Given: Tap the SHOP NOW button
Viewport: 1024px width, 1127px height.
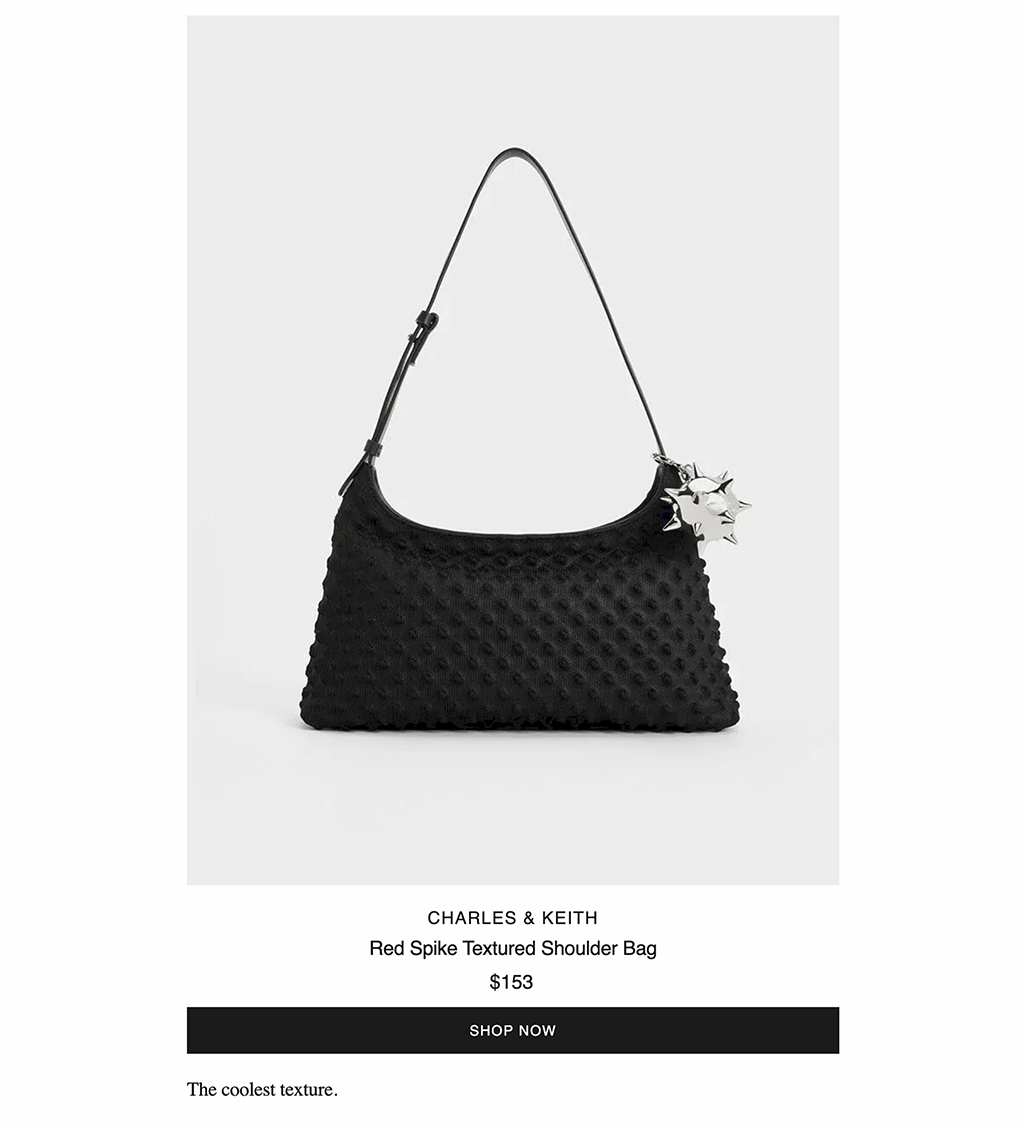Looking at the screenshot, I should pos(512,1030).
